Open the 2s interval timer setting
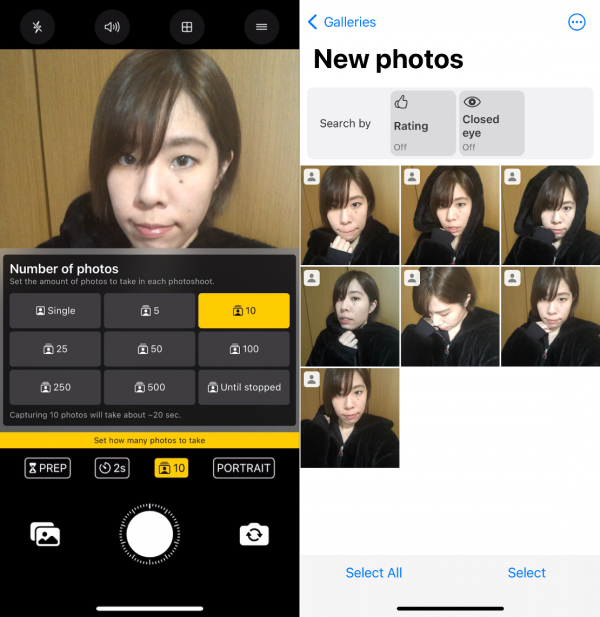The image size is (600, 617). [x=112, y=467]
